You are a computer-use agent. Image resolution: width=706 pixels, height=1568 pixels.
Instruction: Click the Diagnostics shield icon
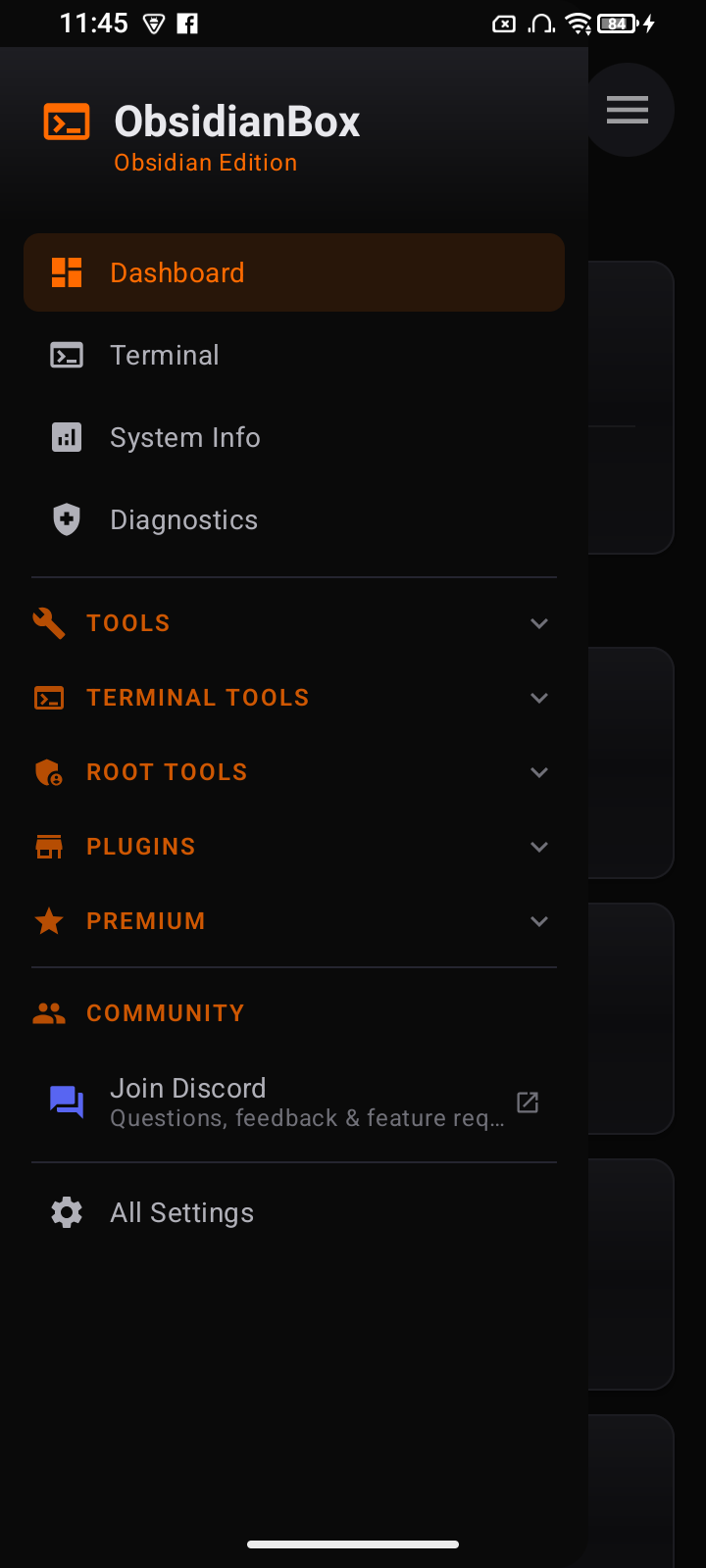(x=66, y=519)
